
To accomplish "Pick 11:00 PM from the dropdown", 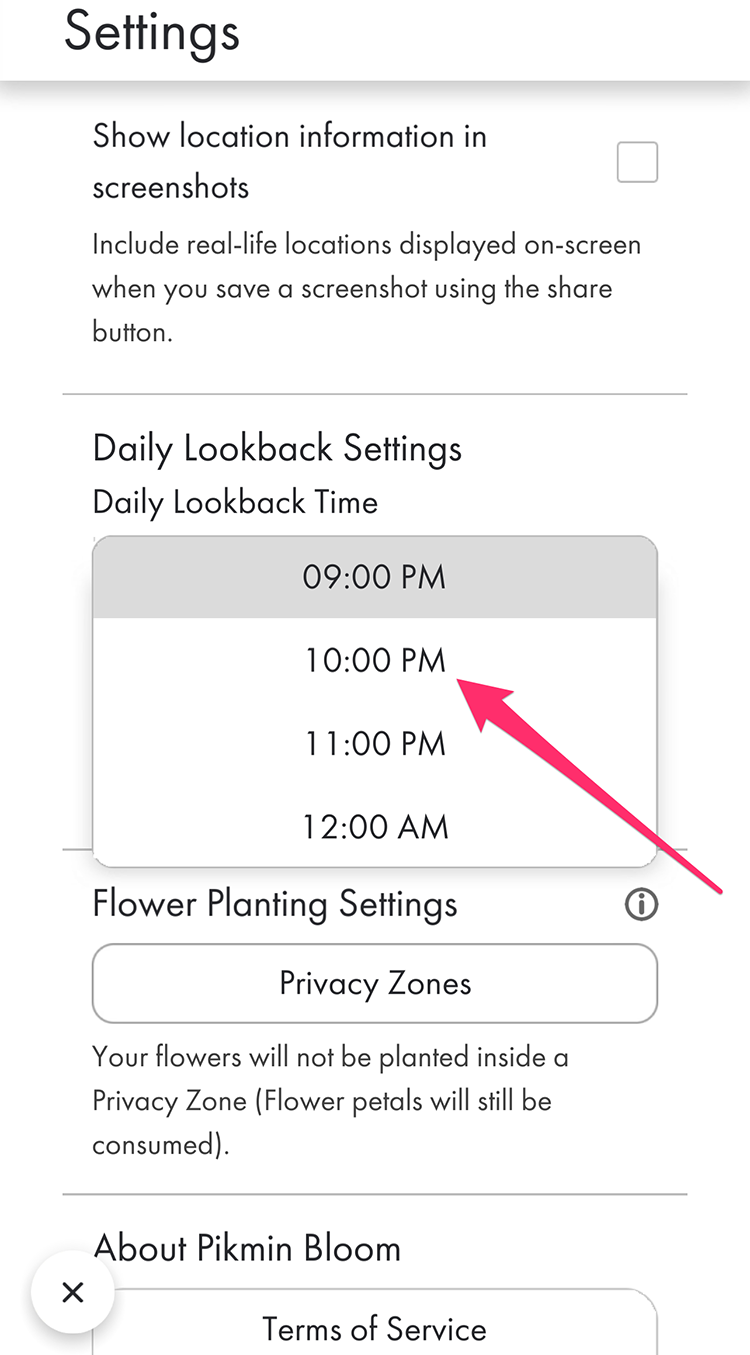I will click(375, 743).
